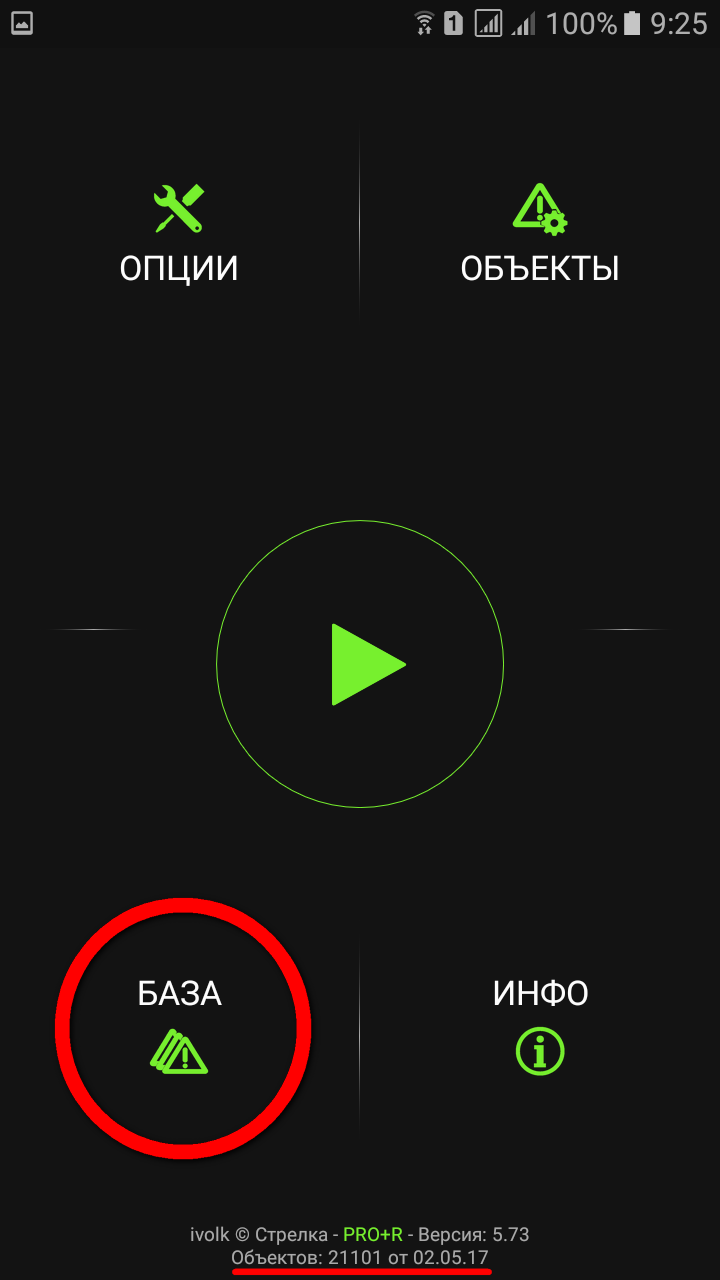Start with the green play button

(360, 664)
